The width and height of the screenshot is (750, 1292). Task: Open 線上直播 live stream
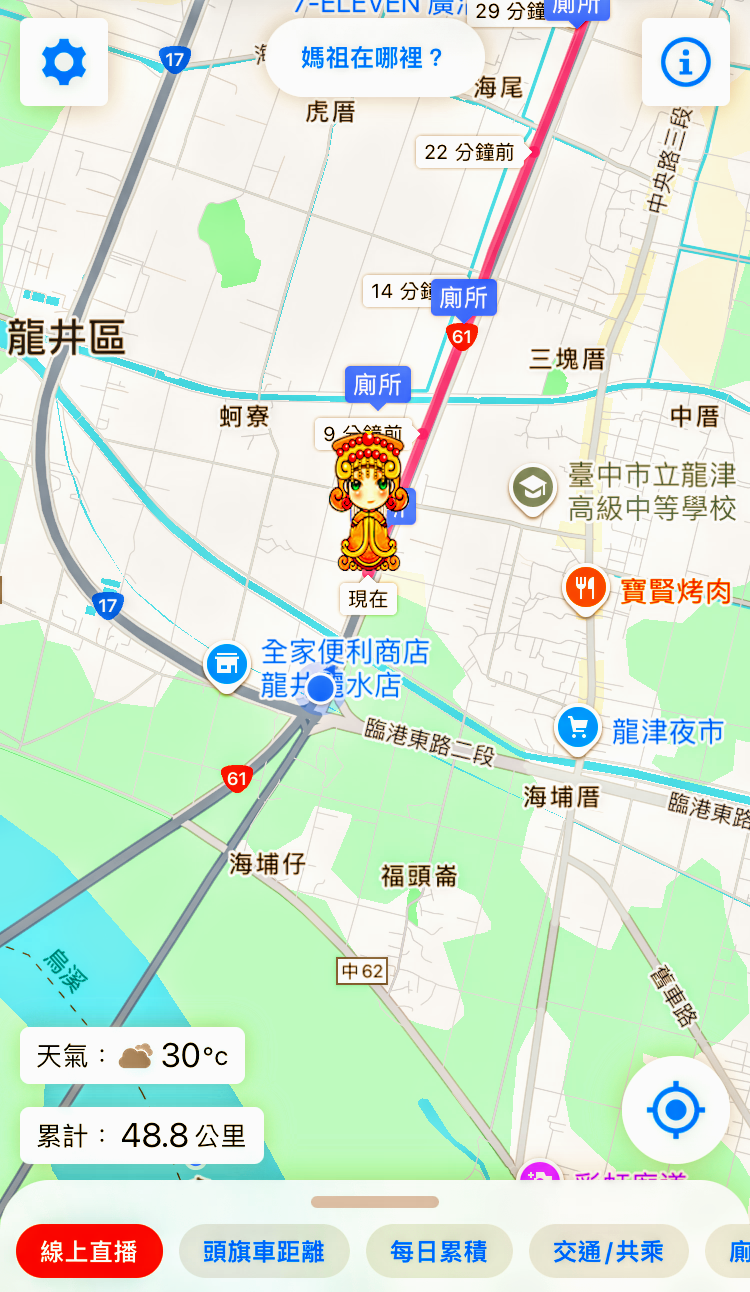(x=89, y=1251)
